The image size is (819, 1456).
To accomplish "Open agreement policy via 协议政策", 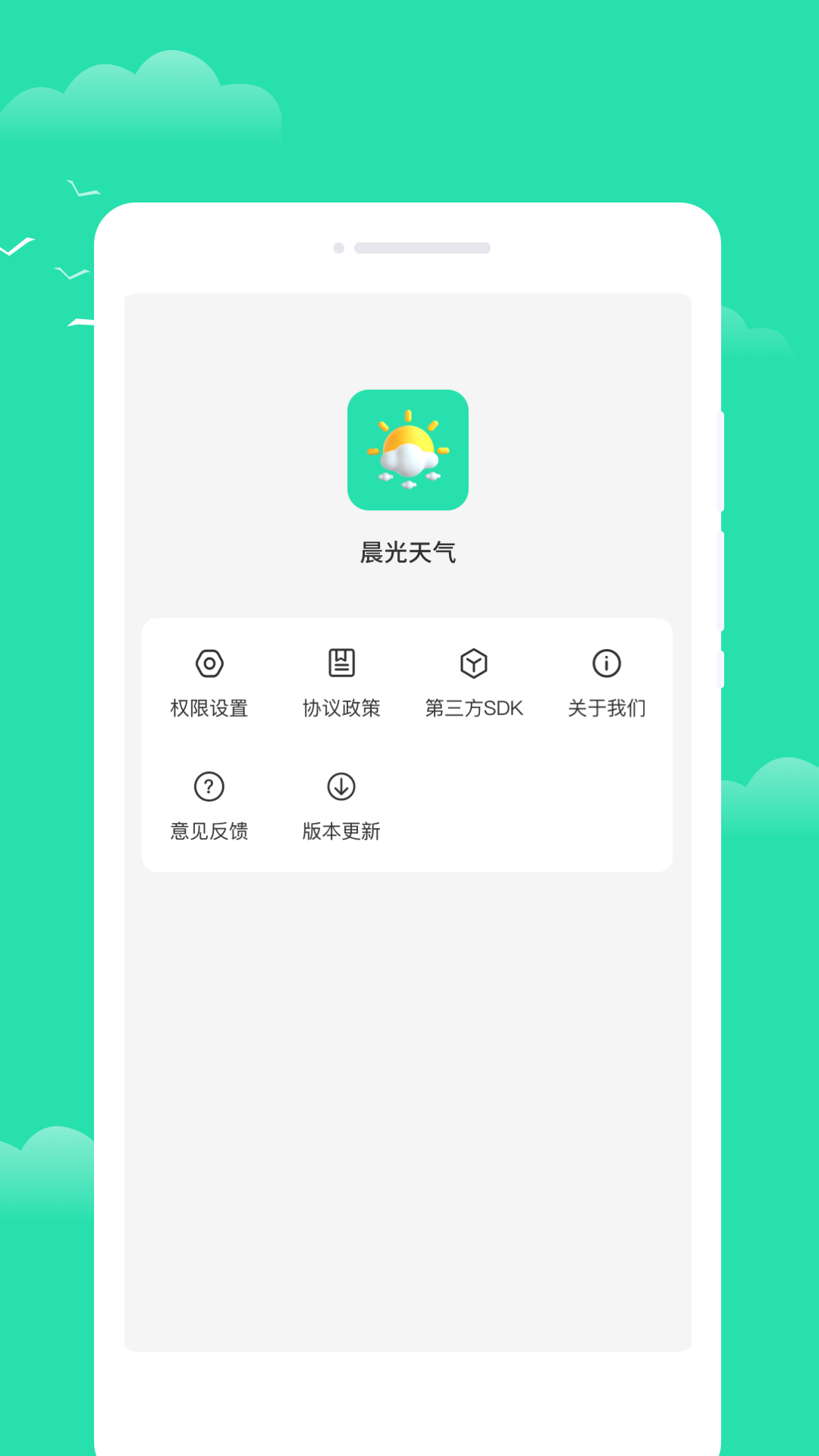I will pos(341,708).
